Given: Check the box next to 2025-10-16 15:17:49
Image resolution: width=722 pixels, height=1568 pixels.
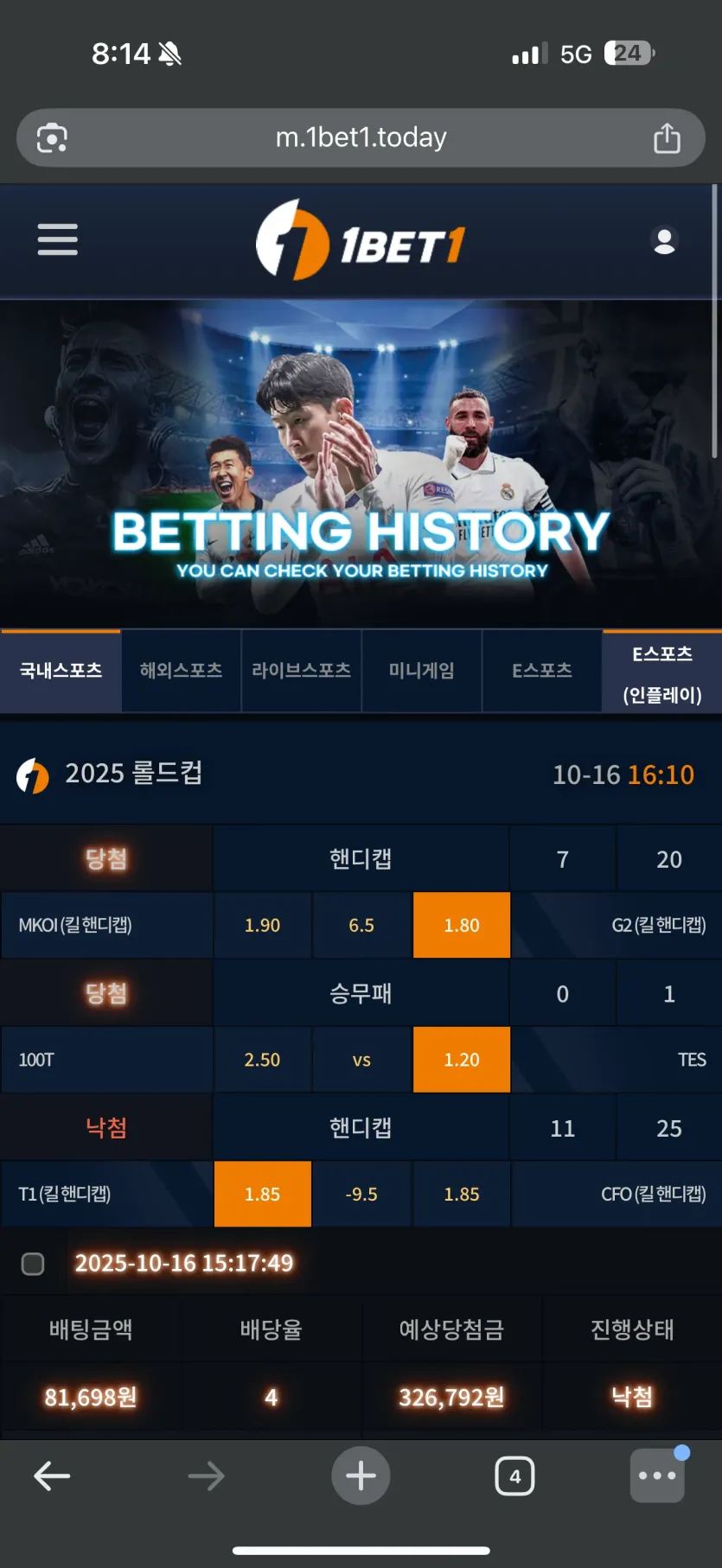Looking at the screenshot, I should 33,1264.
